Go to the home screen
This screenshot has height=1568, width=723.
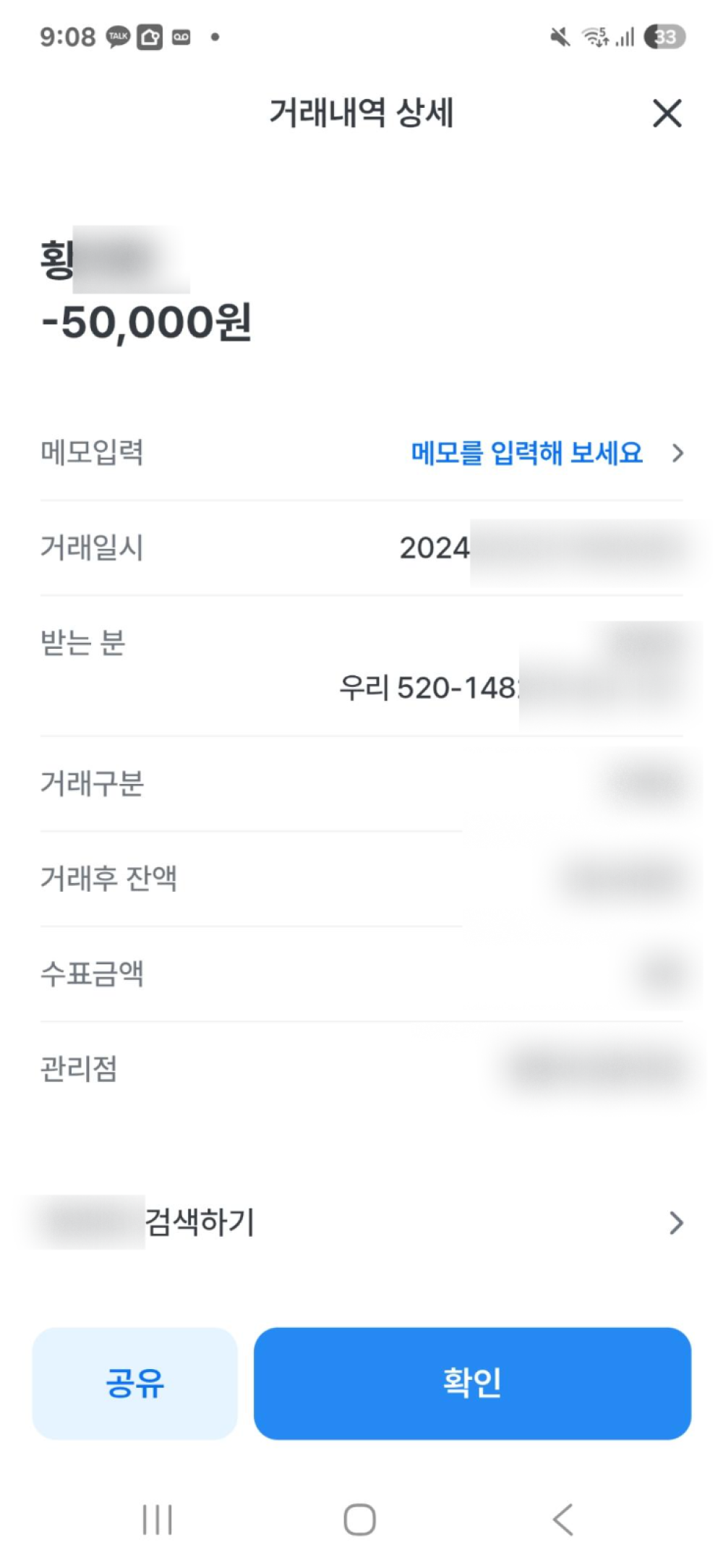[359, 1519]
